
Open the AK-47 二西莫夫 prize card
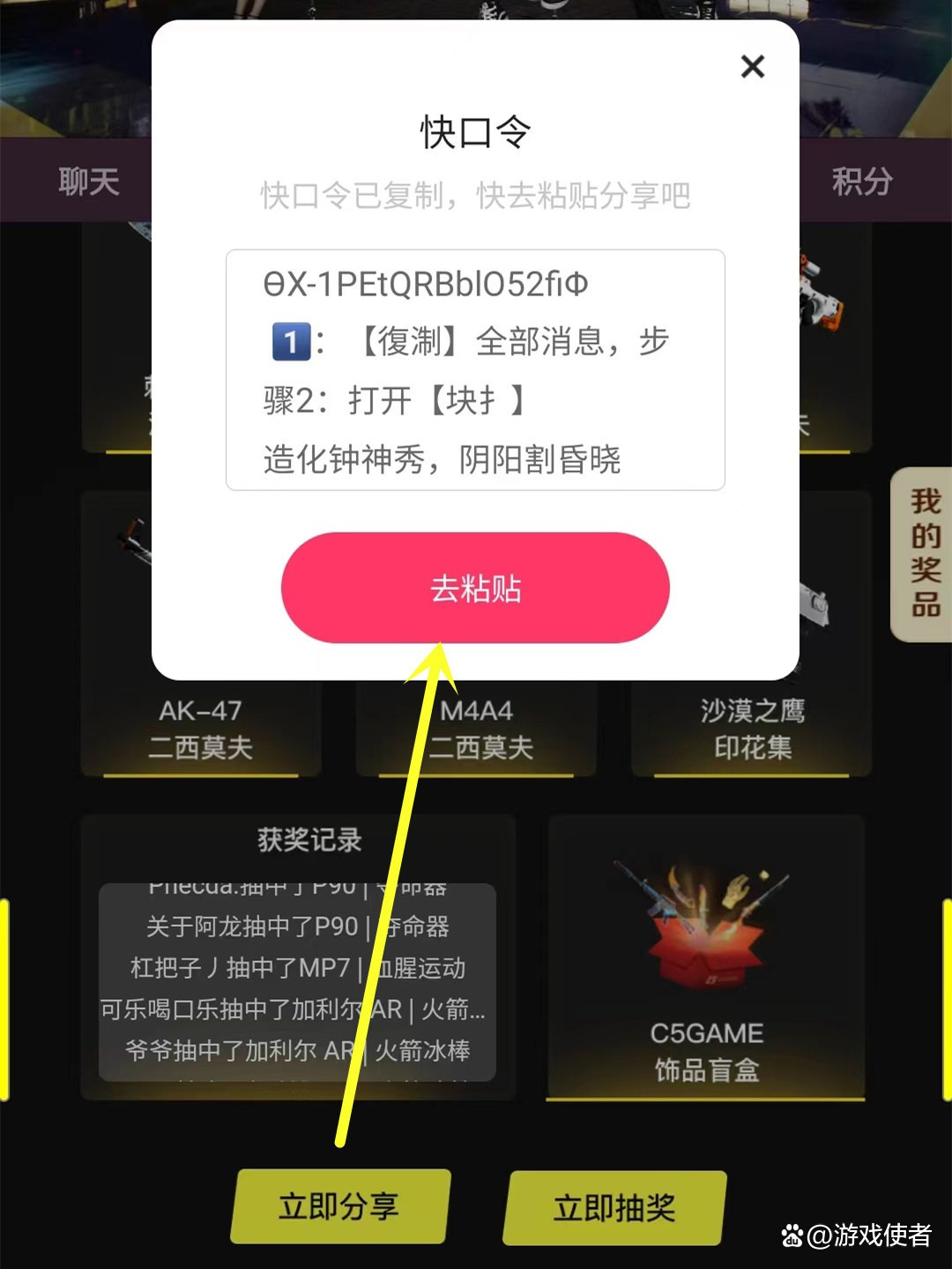(201, 728)
